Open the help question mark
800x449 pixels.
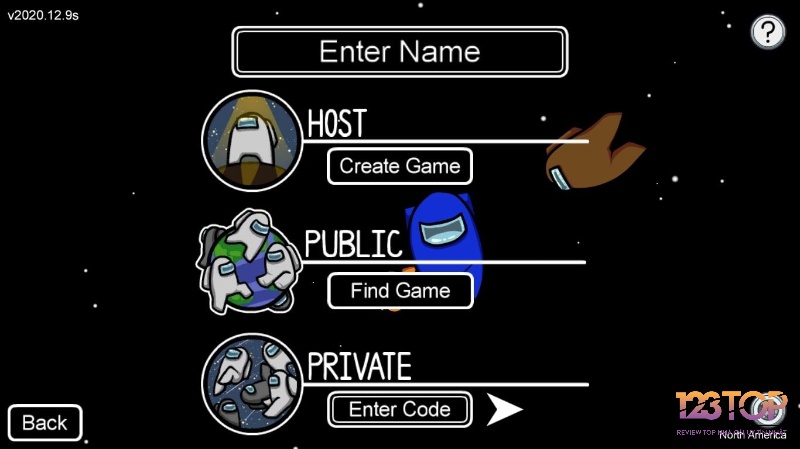768,32
